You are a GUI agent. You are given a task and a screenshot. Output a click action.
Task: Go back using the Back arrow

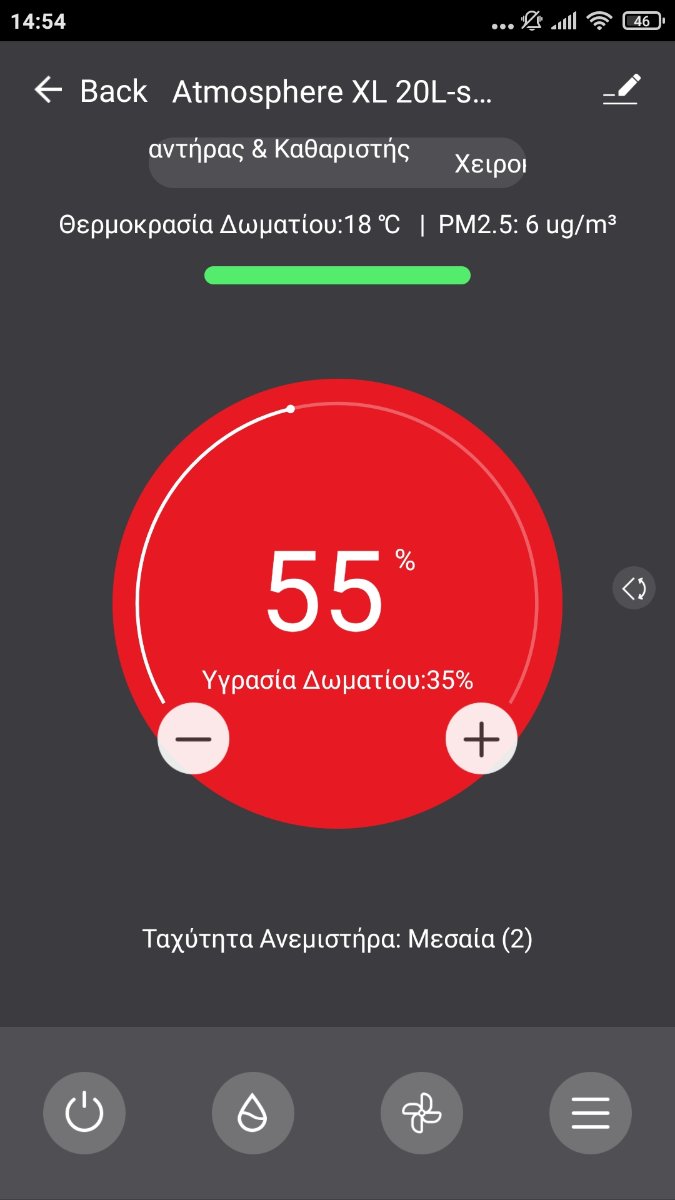click(48, 91)
